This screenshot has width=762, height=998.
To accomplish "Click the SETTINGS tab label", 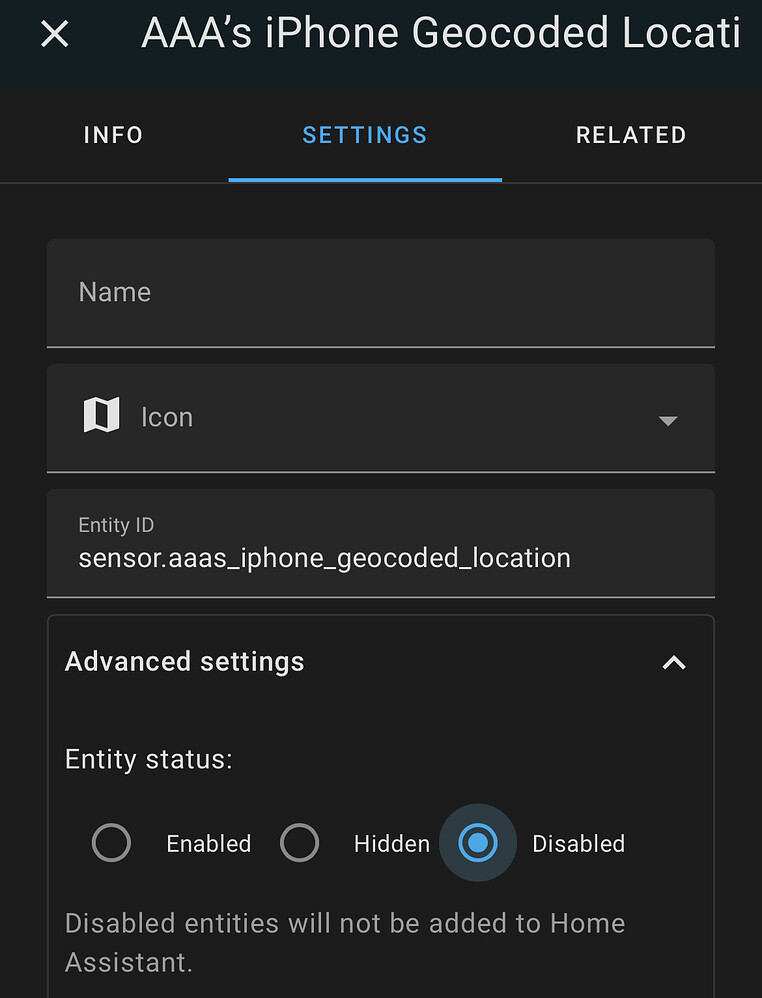I will coord(365,135).
